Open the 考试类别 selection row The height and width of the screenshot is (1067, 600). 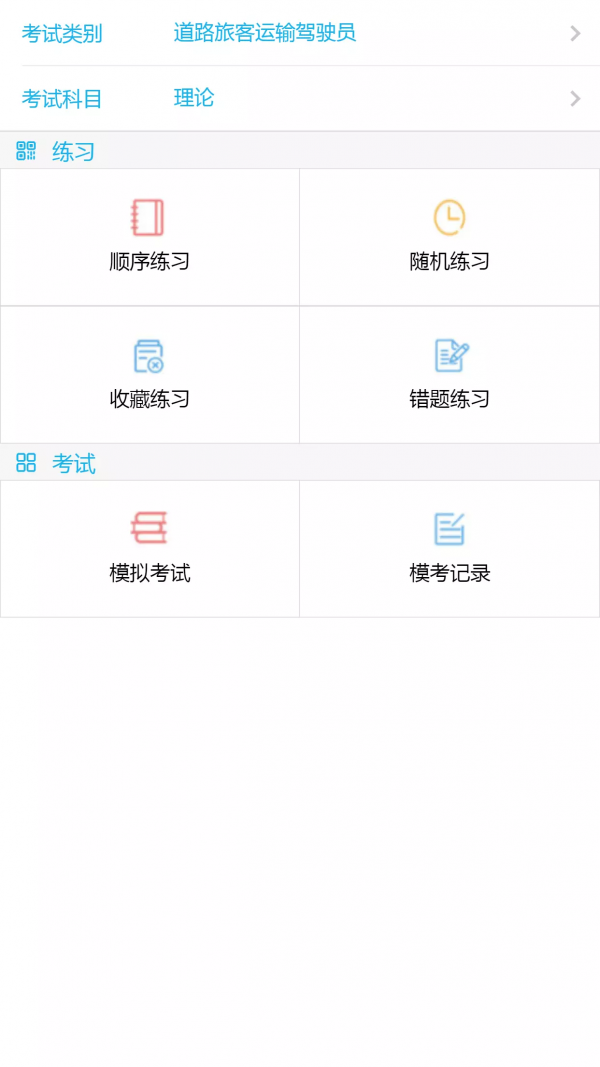click(x=300, y=33)
